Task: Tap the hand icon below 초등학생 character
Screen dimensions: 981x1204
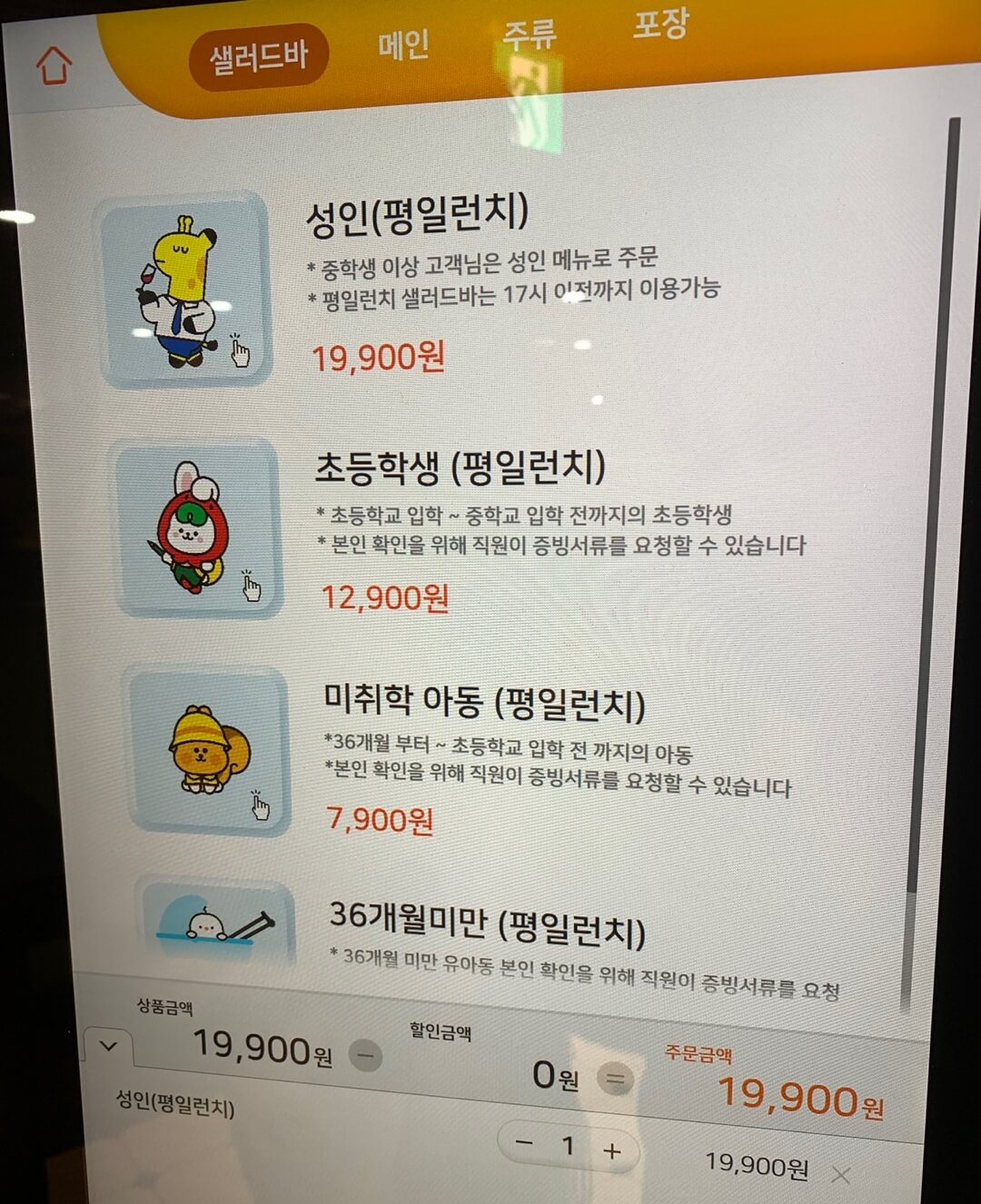Action: click(x=252, y=588)
